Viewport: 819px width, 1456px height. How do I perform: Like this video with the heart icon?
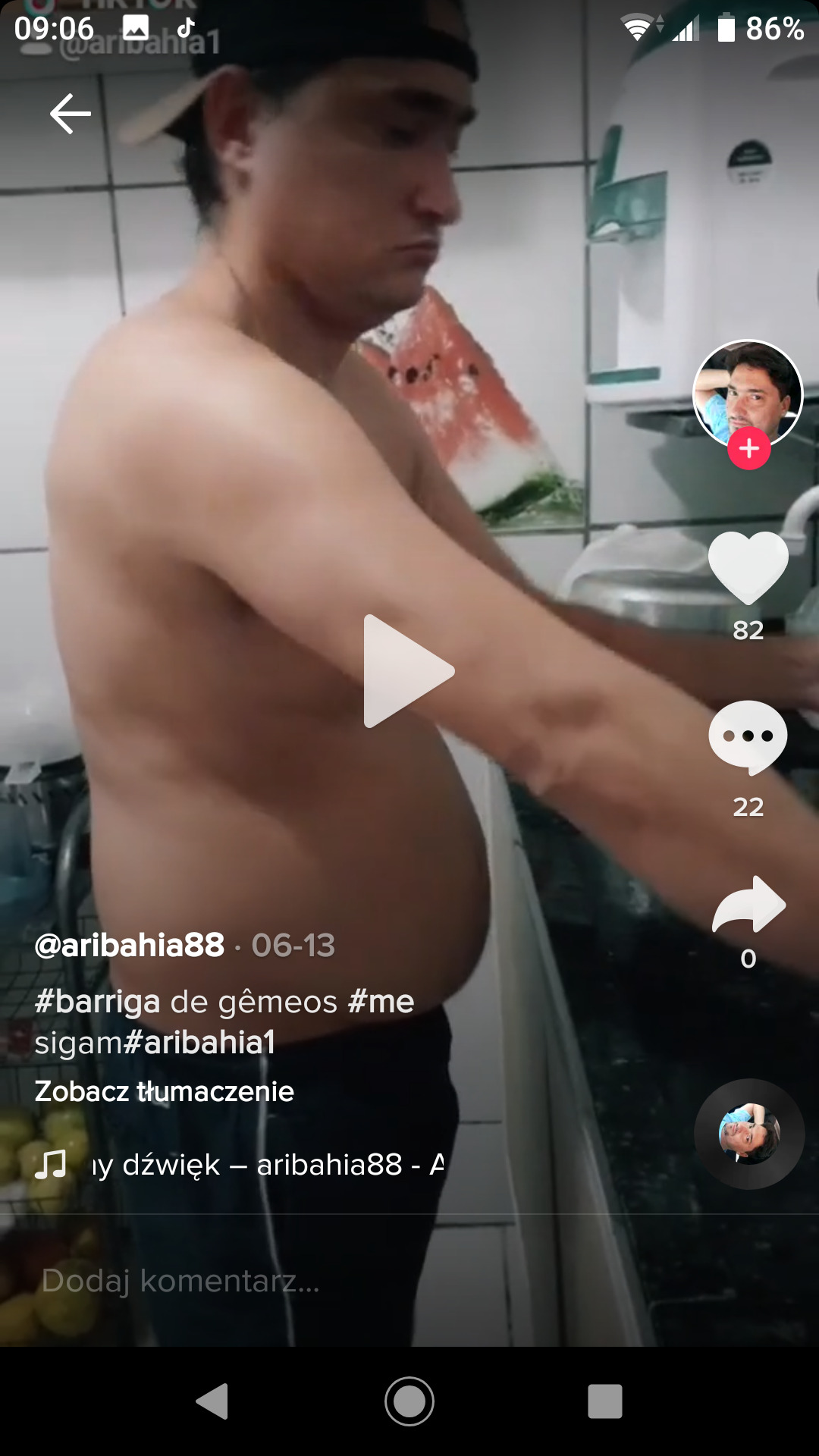point(748,567)
